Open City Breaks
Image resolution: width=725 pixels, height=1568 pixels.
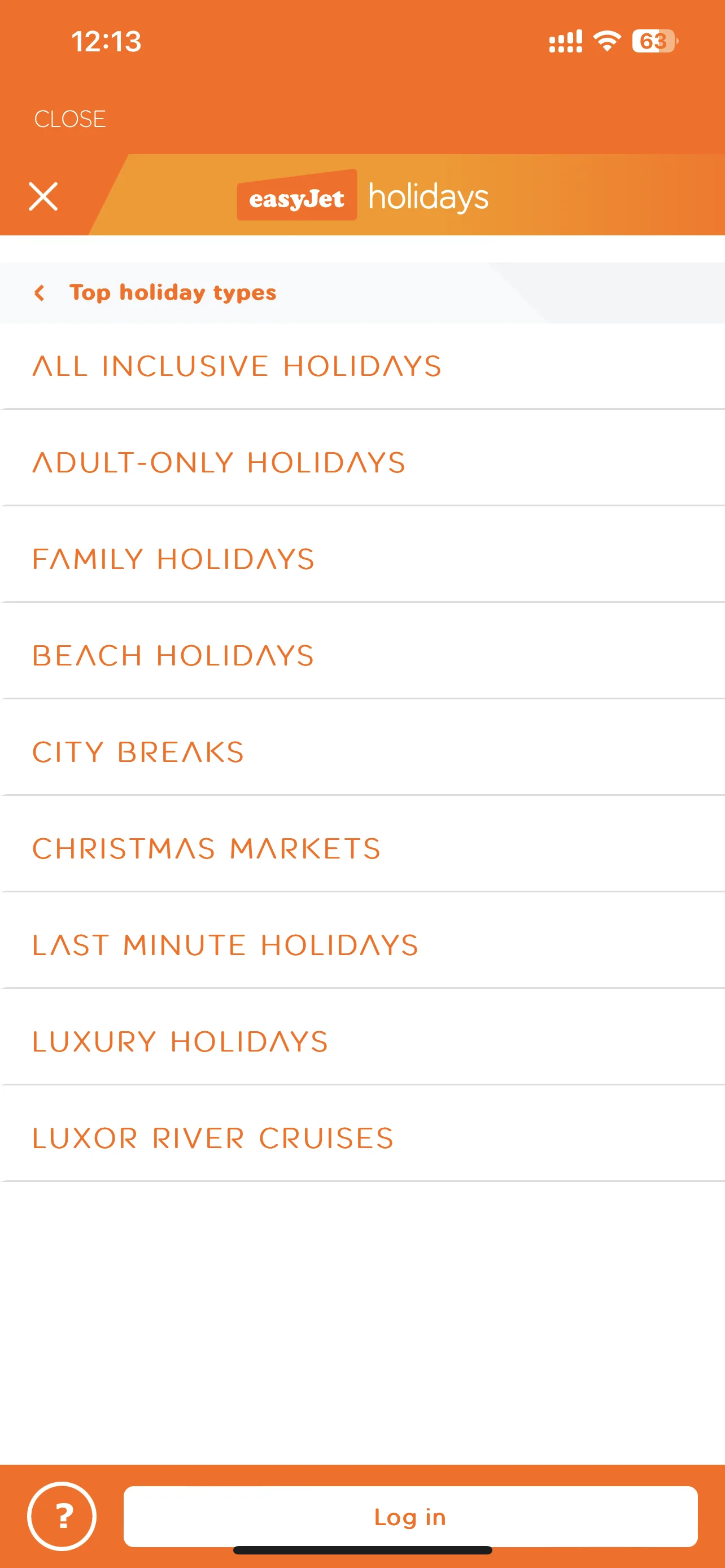pyautogui.click(x=139, y=752)
